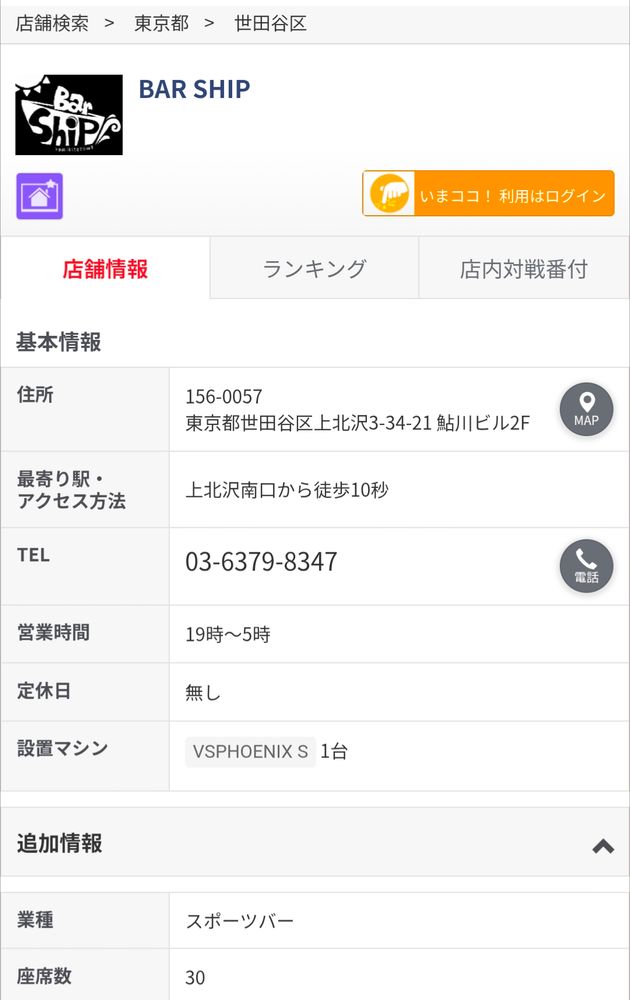This screenshot has height=1000, width=630.
Task: Tap the VSPHOENIX S machine chip
Action: (x=250, y=751)
